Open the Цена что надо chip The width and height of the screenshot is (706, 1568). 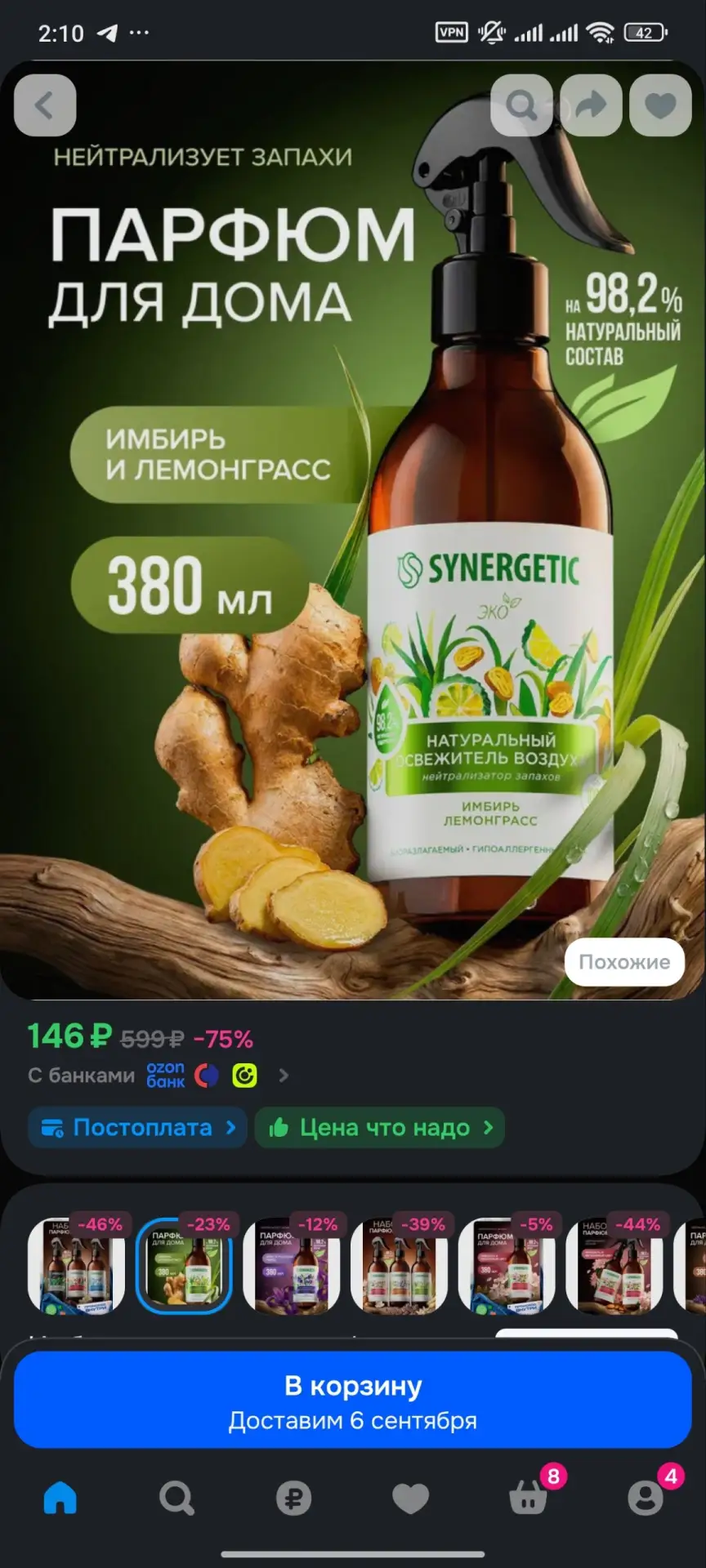pyautogui.click(x=379, y=1128)
